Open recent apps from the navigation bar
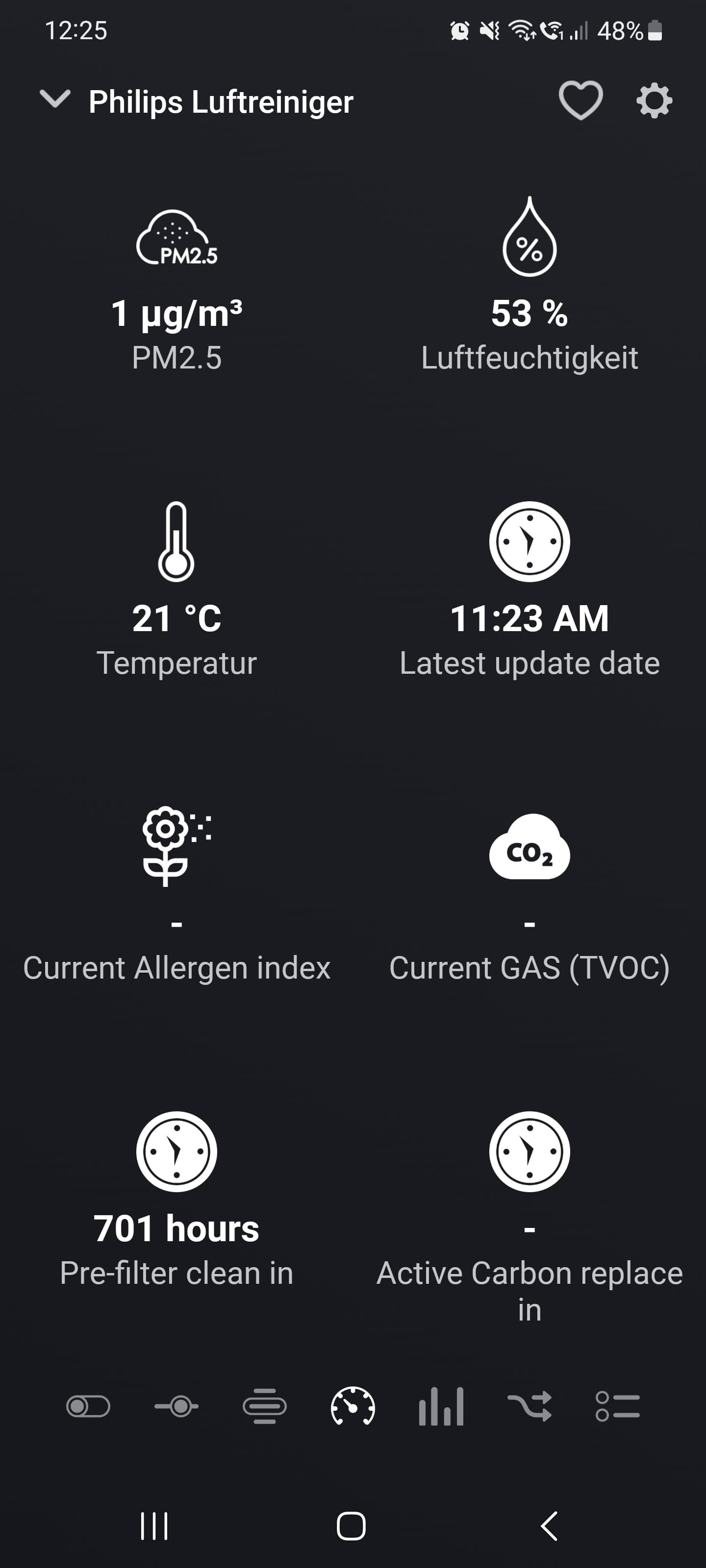The width and height of the screenshot is (706, 1568). (154, 1526)
